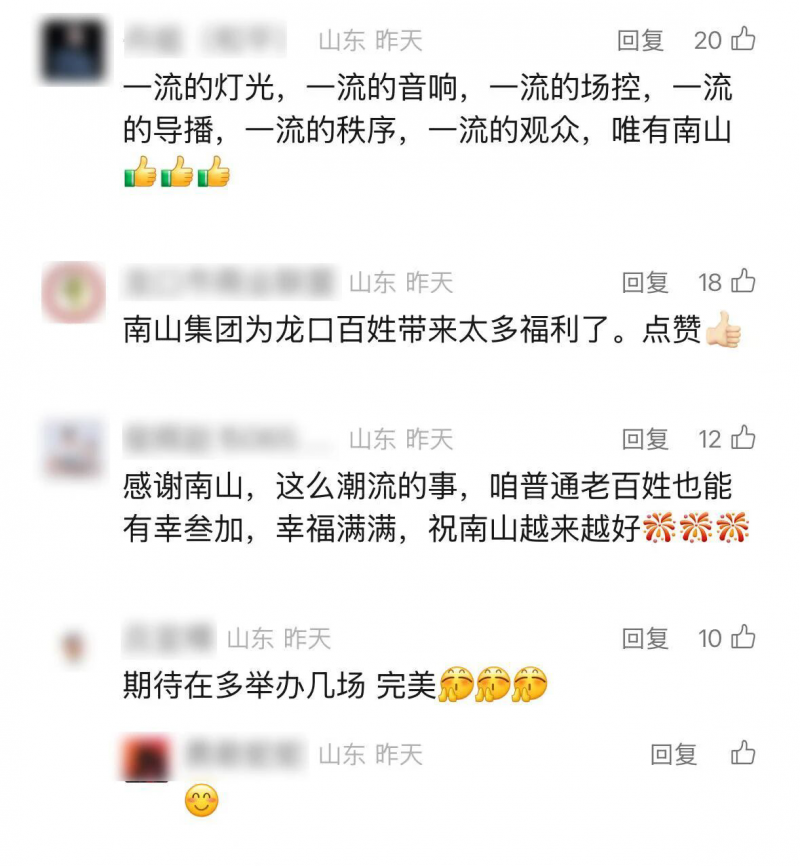Reply to the 南山集团为龙口百姓 comment
Screen dimensions: 800x866
tap(645, 283)
